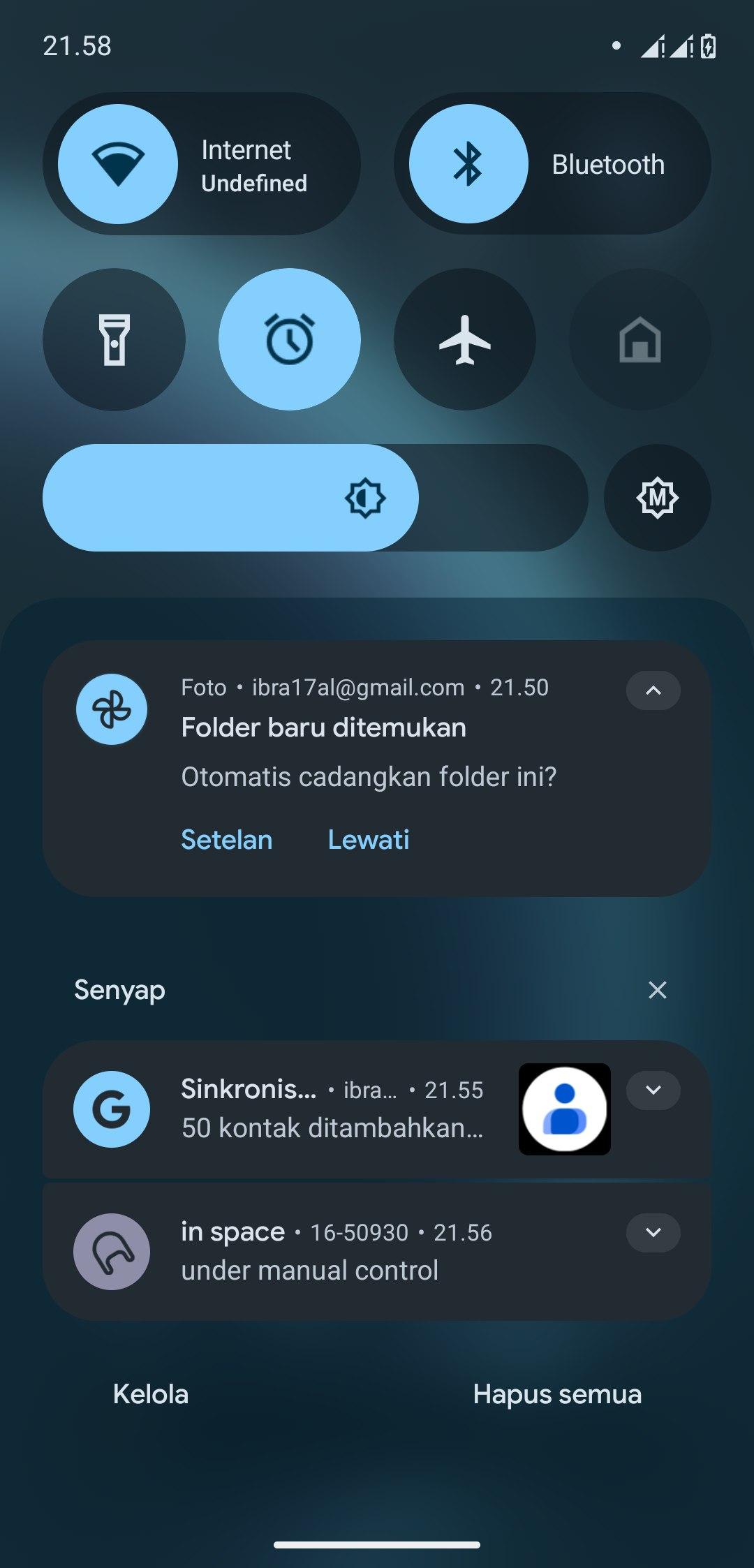
Task: Expand the in space notification
Action: pyautogui.click(x=653, y=1233)
